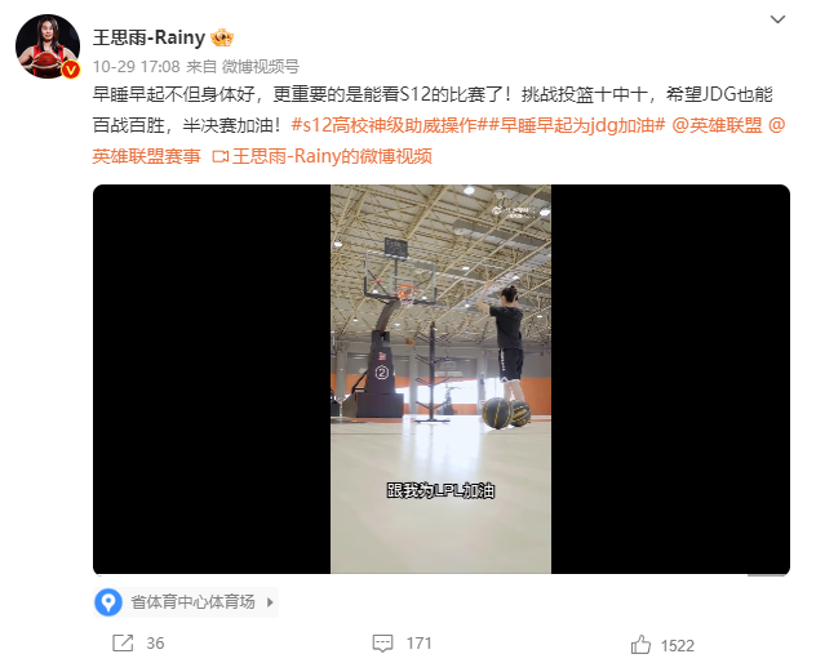The image size is (816, 664).
Task: Expand the post options chevron
Action: click(777, 20)
